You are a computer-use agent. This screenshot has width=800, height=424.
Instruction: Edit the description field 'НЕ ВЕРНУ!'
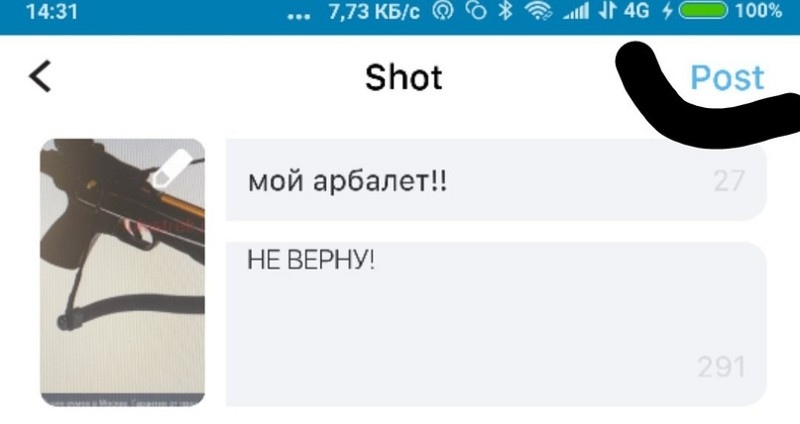pyautogui.click(x=495, y=322)
